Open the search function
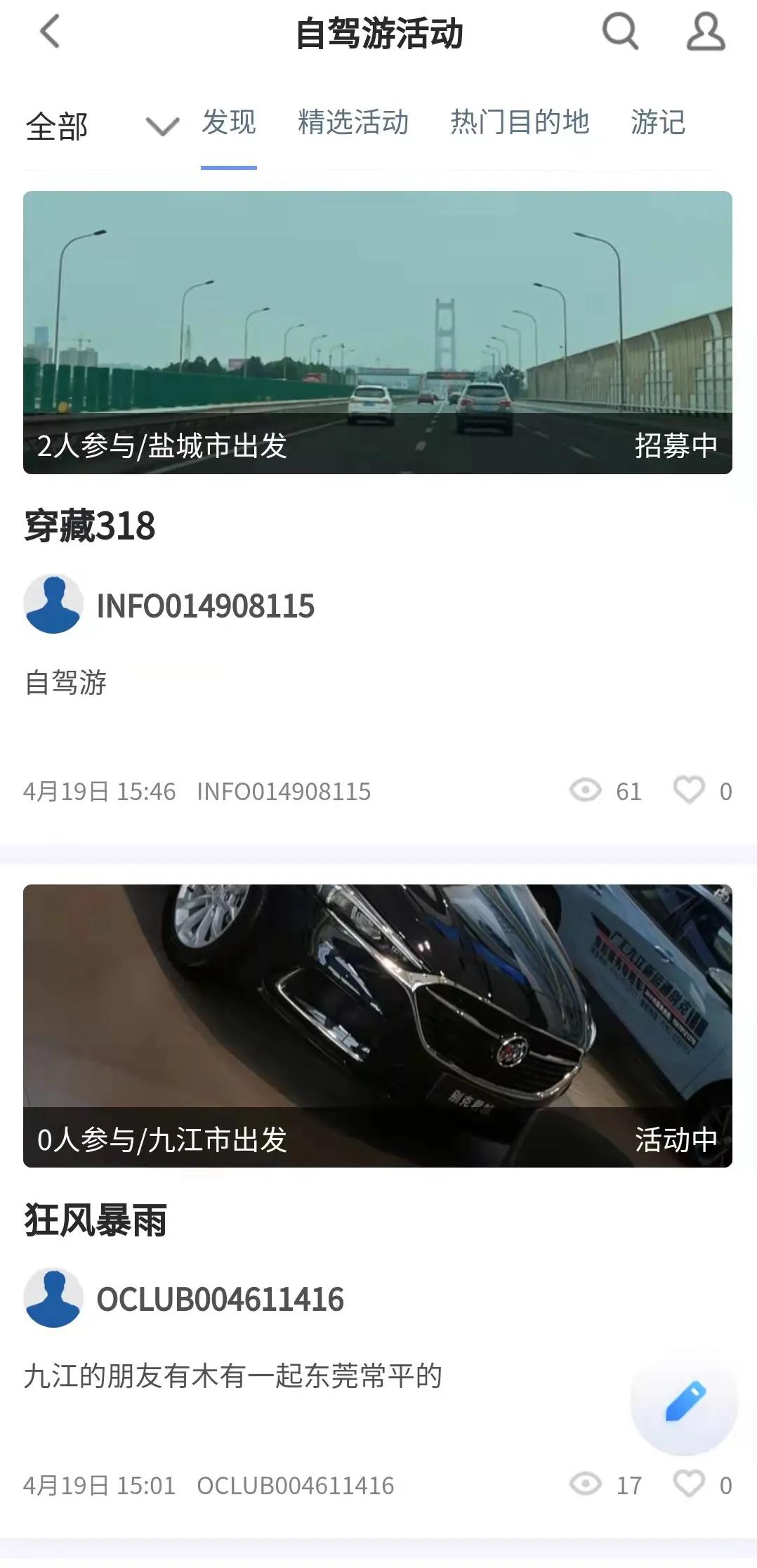This screenshot has height=1568, width=757. (x=619, y=32)
